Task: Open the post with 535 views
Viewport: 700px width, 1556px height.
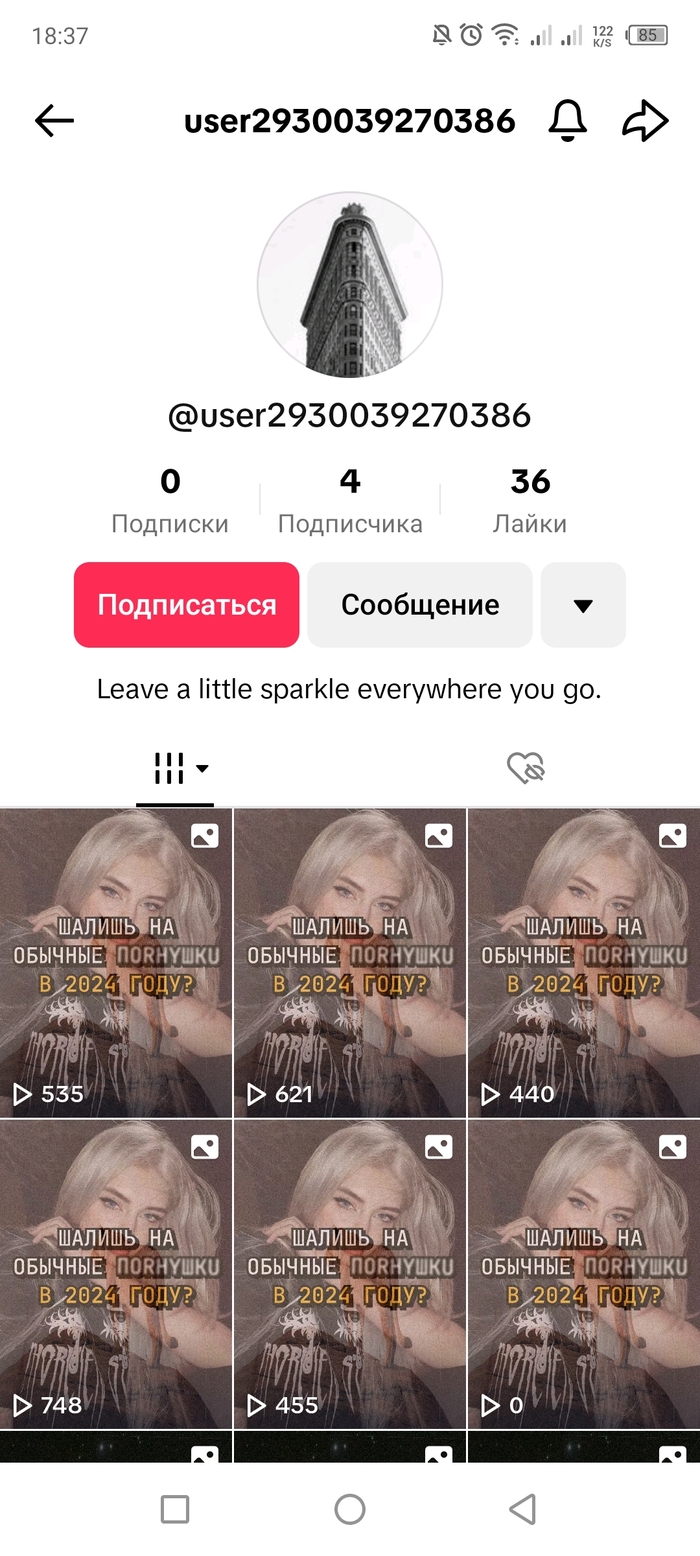Action: point(116,962)
